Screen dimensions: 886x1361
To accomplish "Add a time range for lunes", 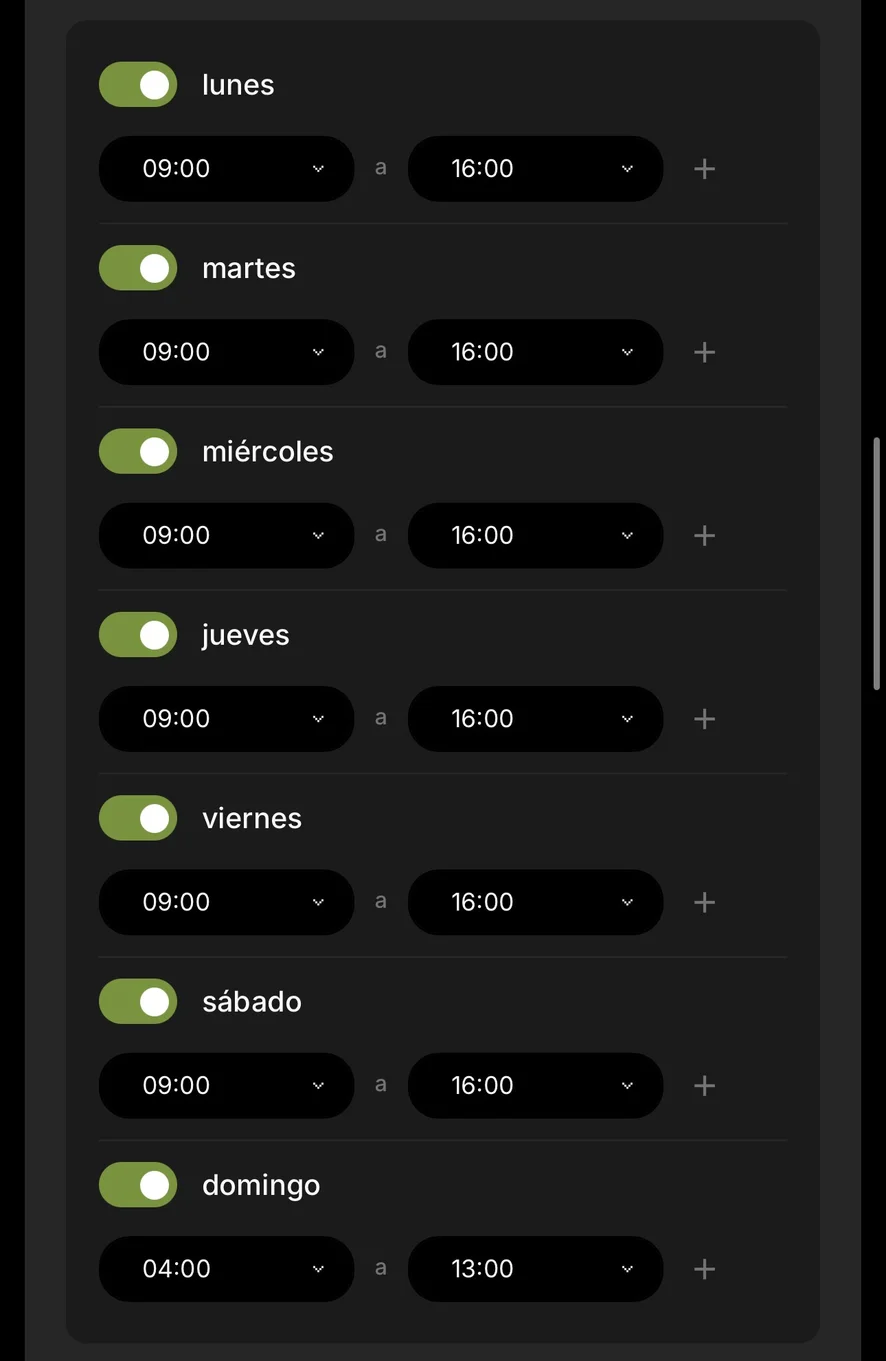I will 704,169.
